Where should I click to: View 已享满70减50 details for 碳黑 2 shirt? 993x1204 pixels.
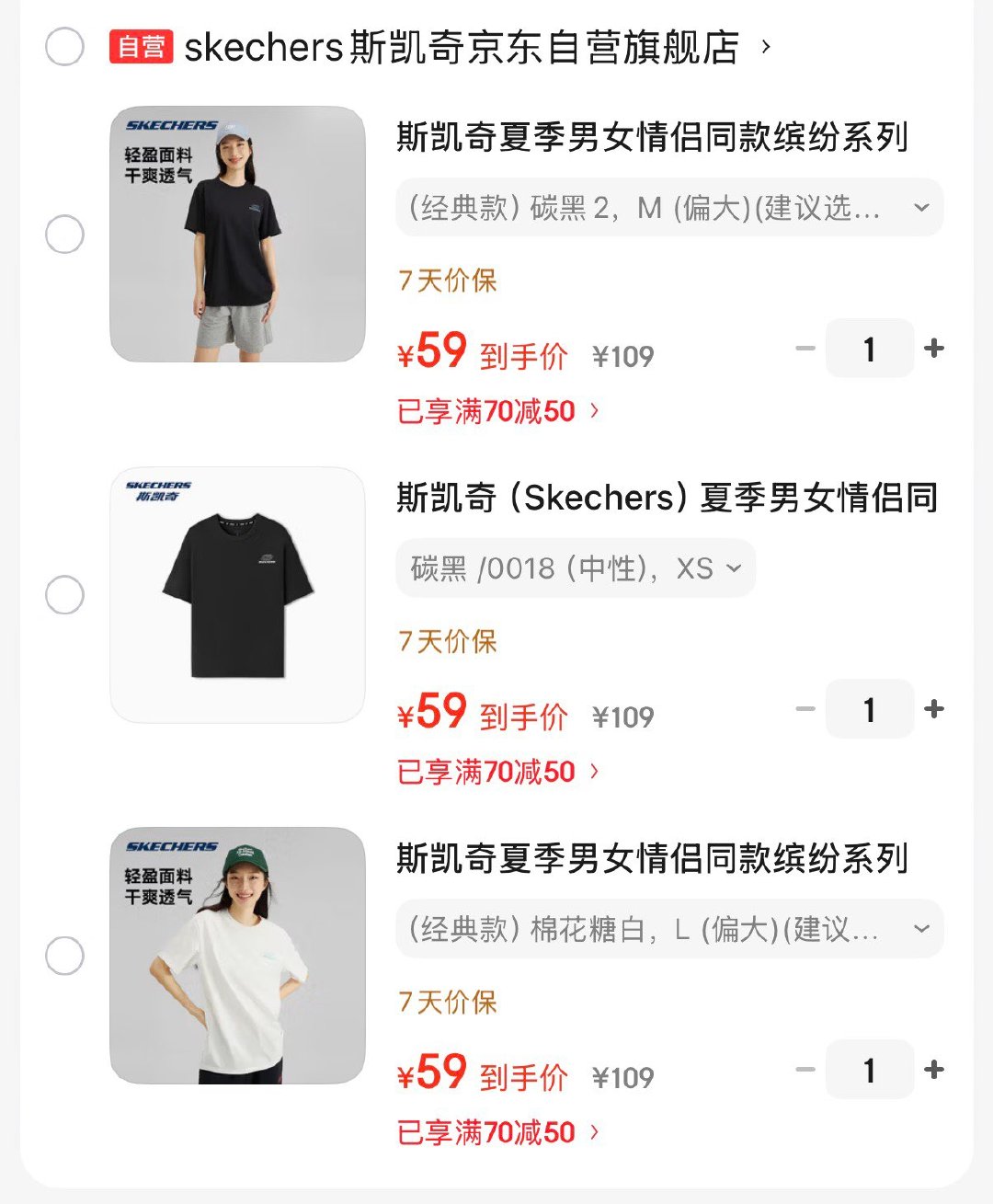coord(497,411)
